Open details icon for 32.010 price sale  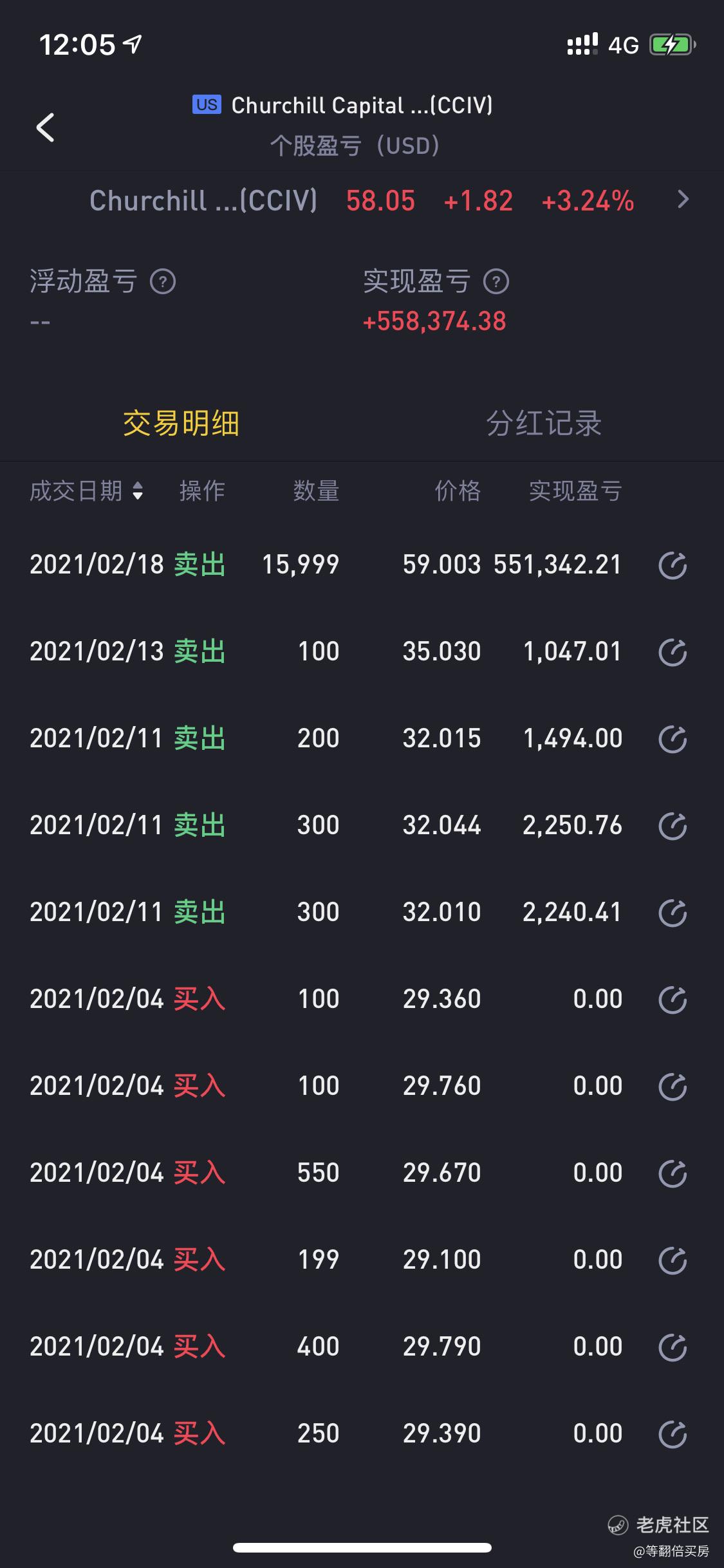[673, 913]
